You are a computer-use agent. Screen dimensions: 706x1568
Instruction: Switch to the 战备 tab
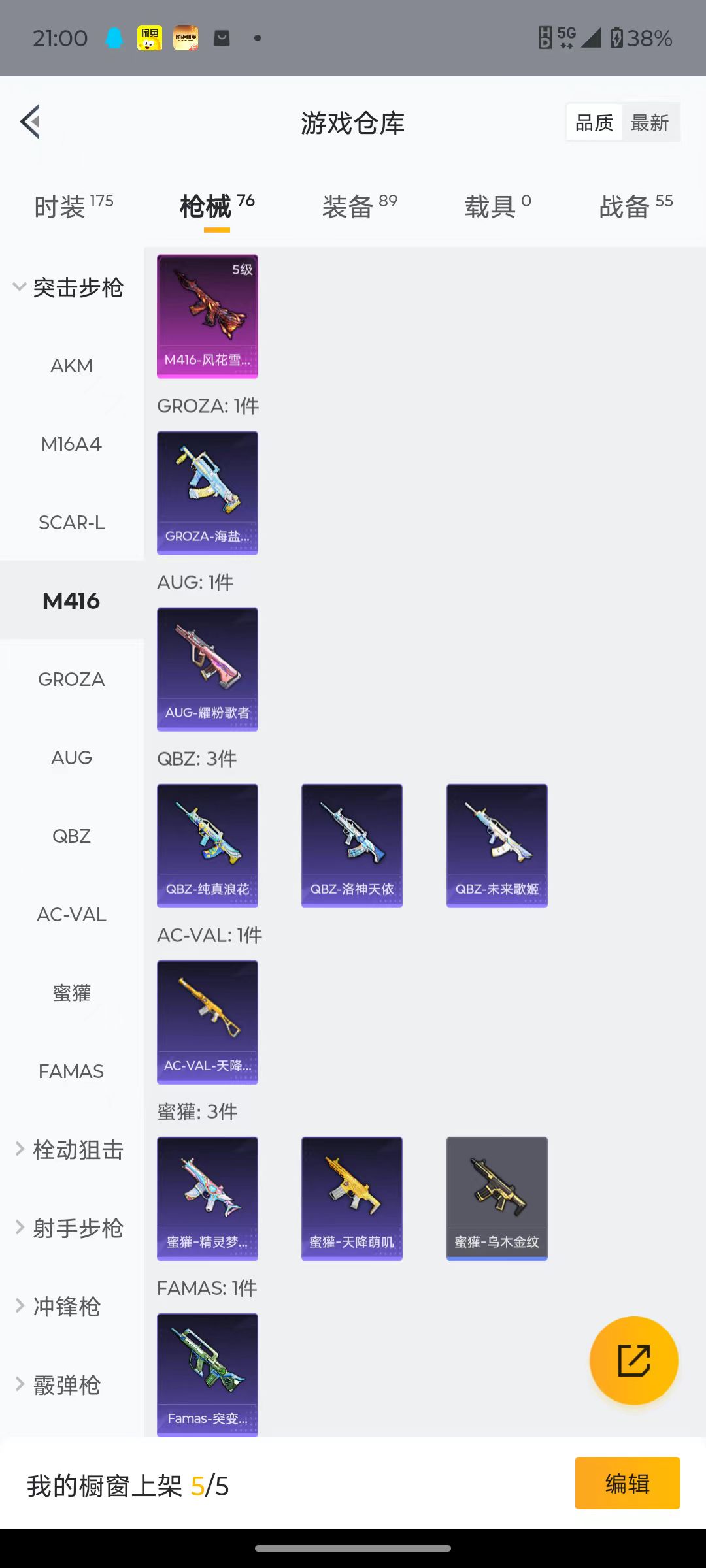(x=635, y=207)
